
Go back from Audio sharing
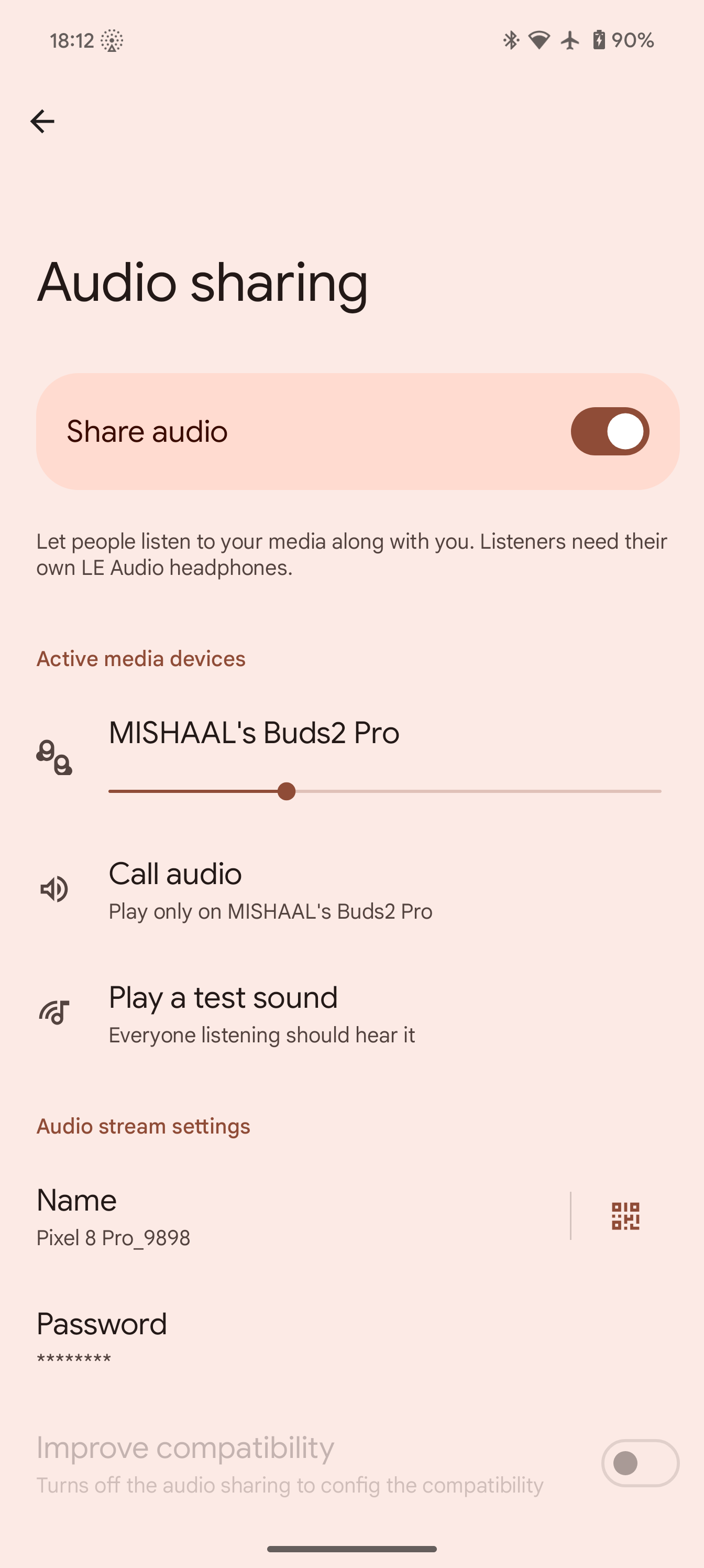click(x=42, y=121)
